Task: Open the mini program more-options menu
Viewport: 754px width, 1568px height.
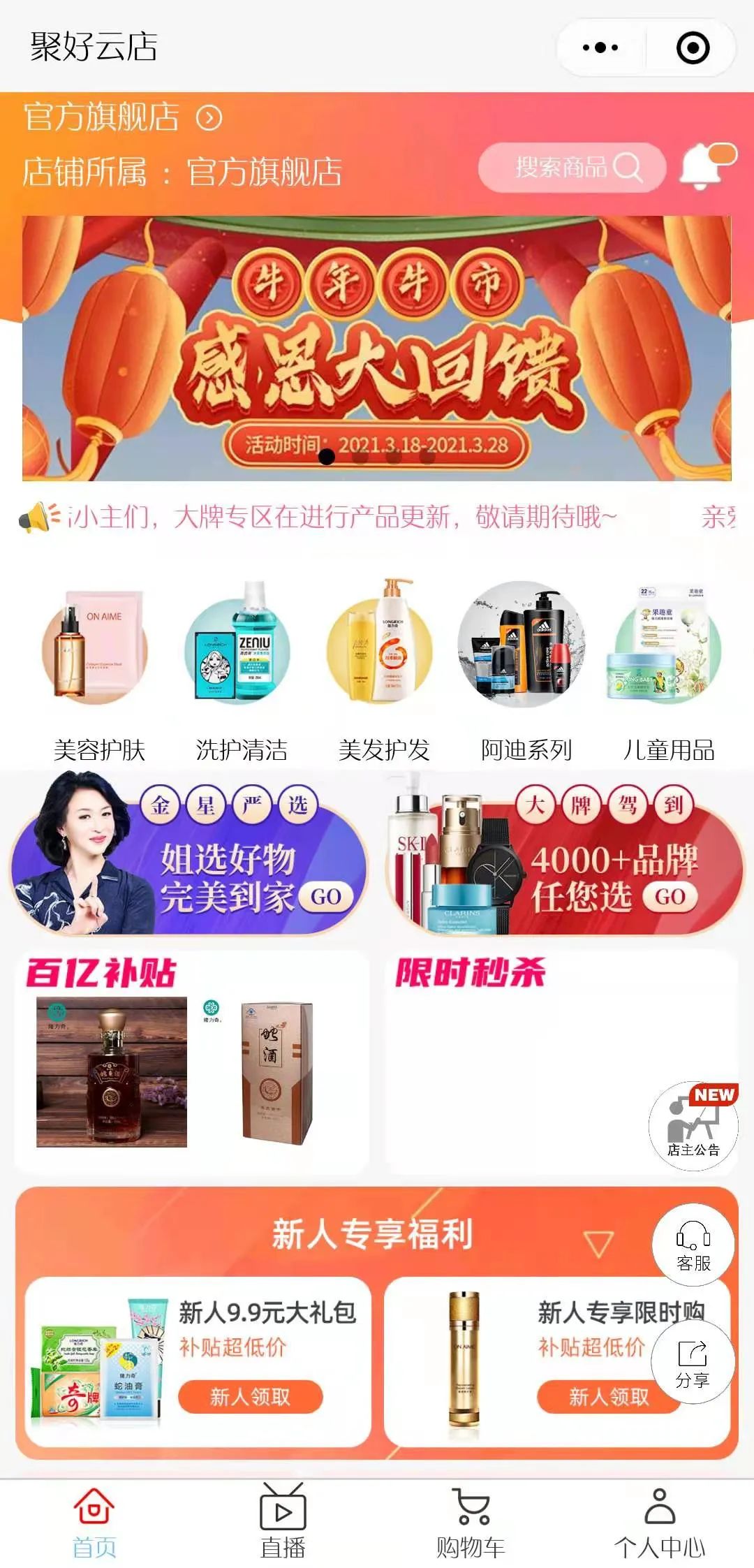Action: pos(600,48)
